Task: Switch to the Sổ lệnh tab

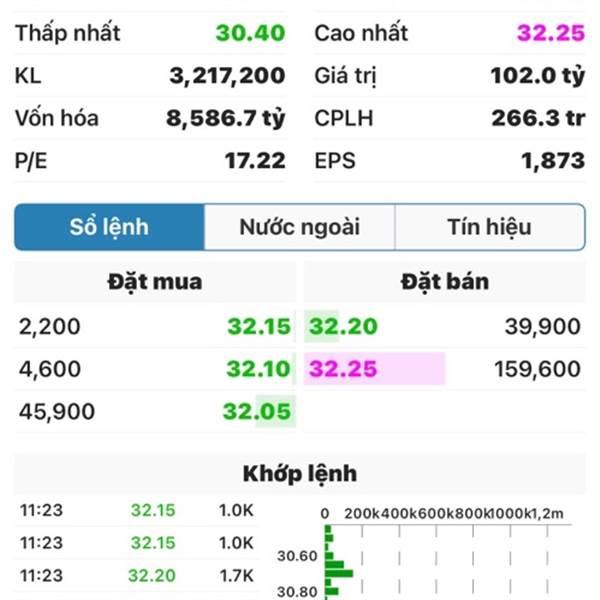Action: 109,227
